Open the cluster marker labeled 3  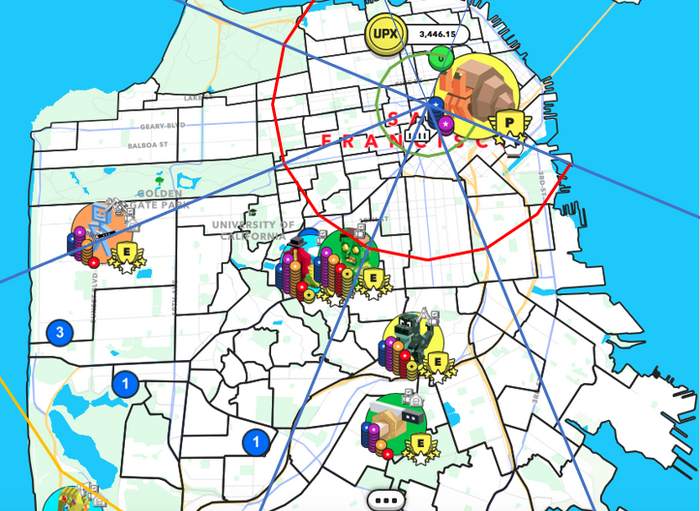(x=60, y=332)
